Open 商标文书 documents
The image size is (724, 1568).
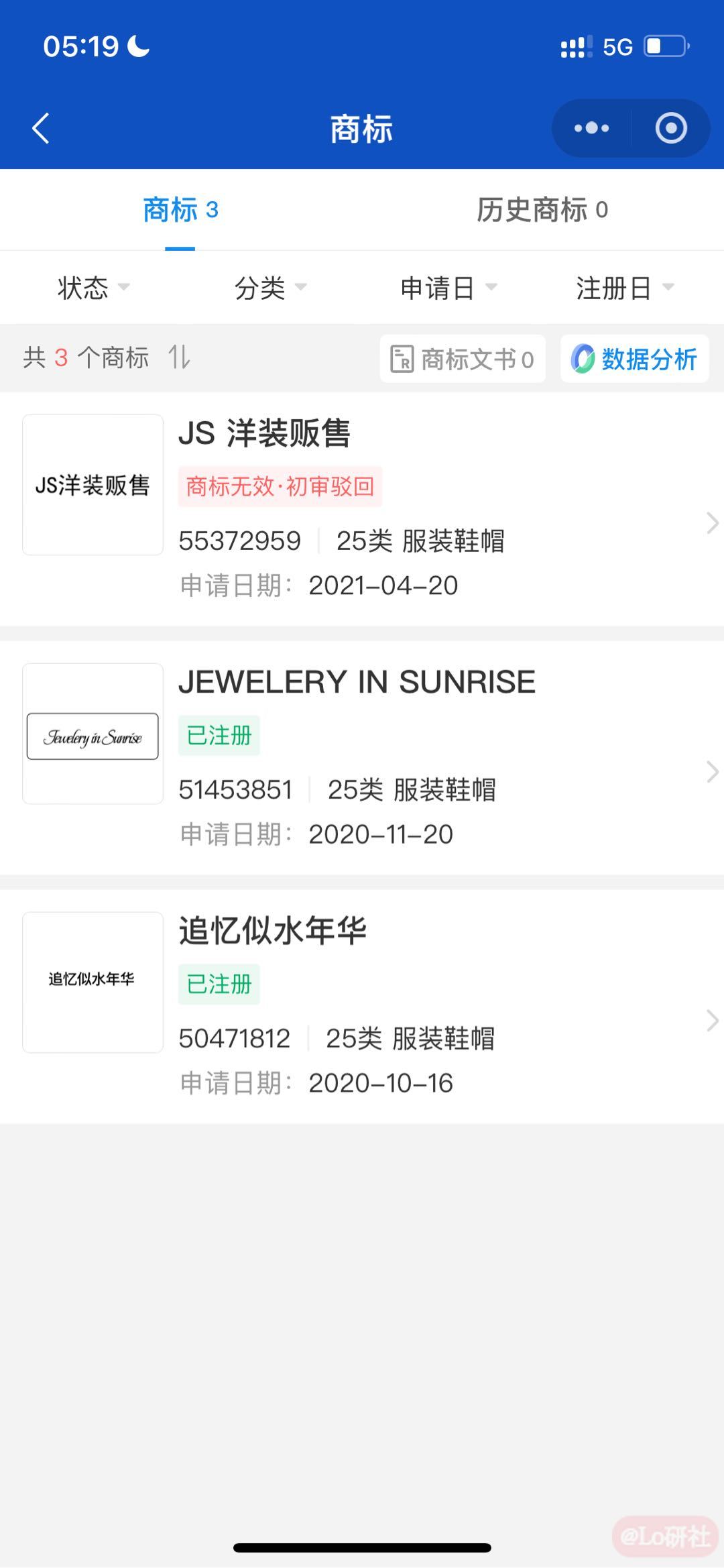463,359
